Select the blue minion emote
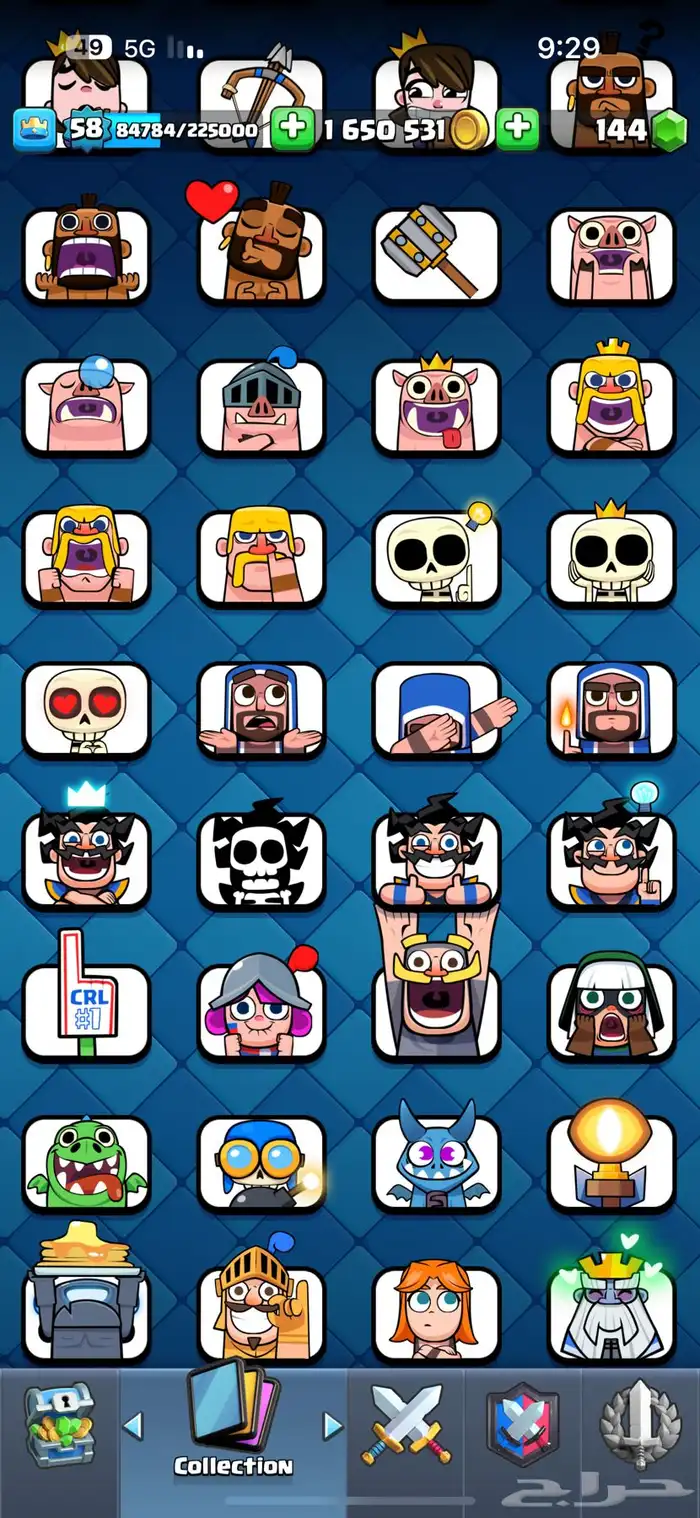This screenshot has width=700, height=1518. click(x=436, y=1162)
